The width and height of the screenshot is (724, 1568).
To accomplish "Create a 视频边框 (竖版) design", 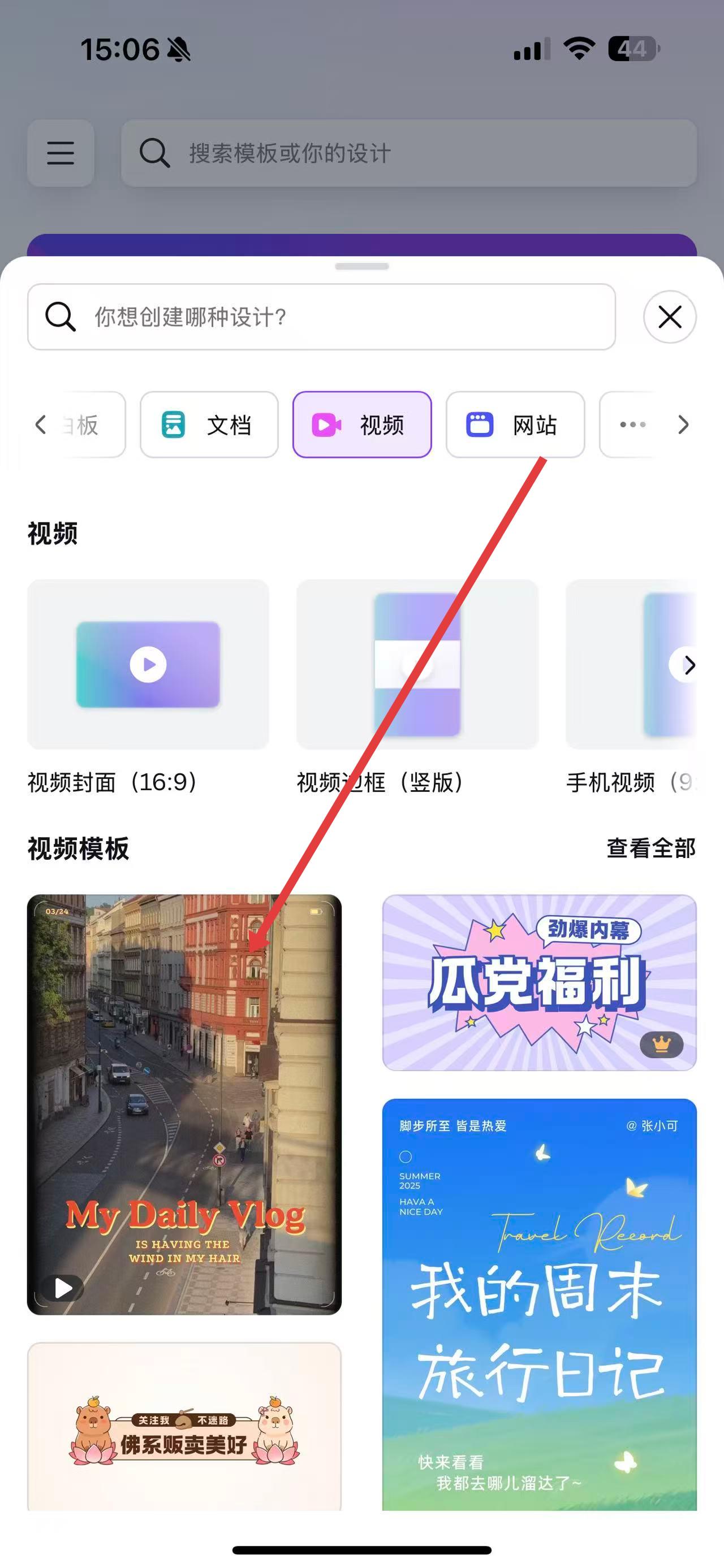I will [417, 664].
